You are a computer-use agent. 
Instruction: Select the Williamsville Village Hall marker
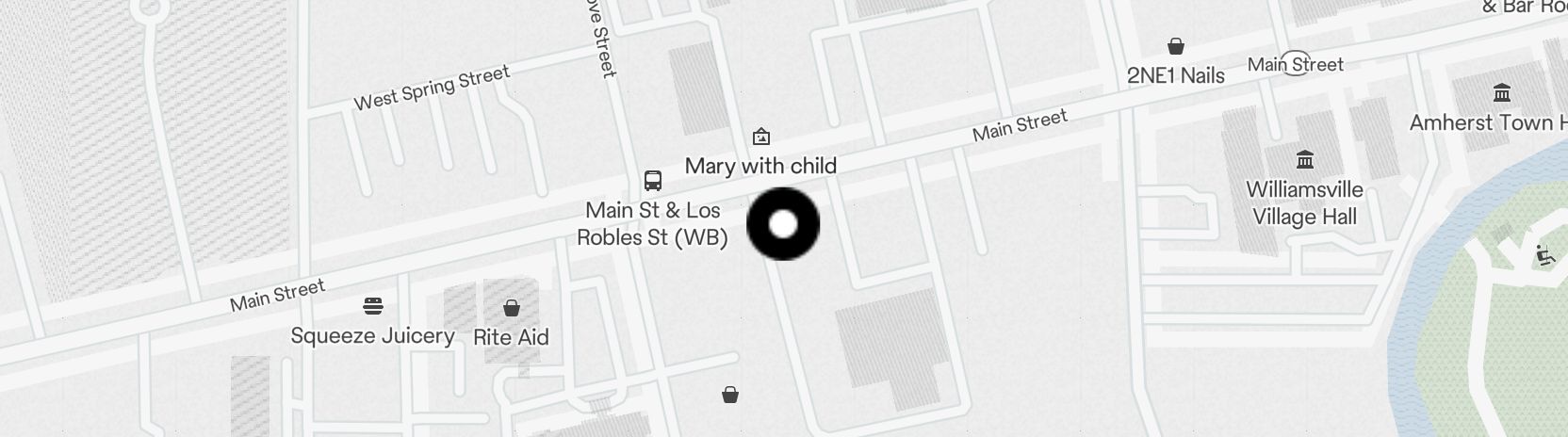[1305, 158]
